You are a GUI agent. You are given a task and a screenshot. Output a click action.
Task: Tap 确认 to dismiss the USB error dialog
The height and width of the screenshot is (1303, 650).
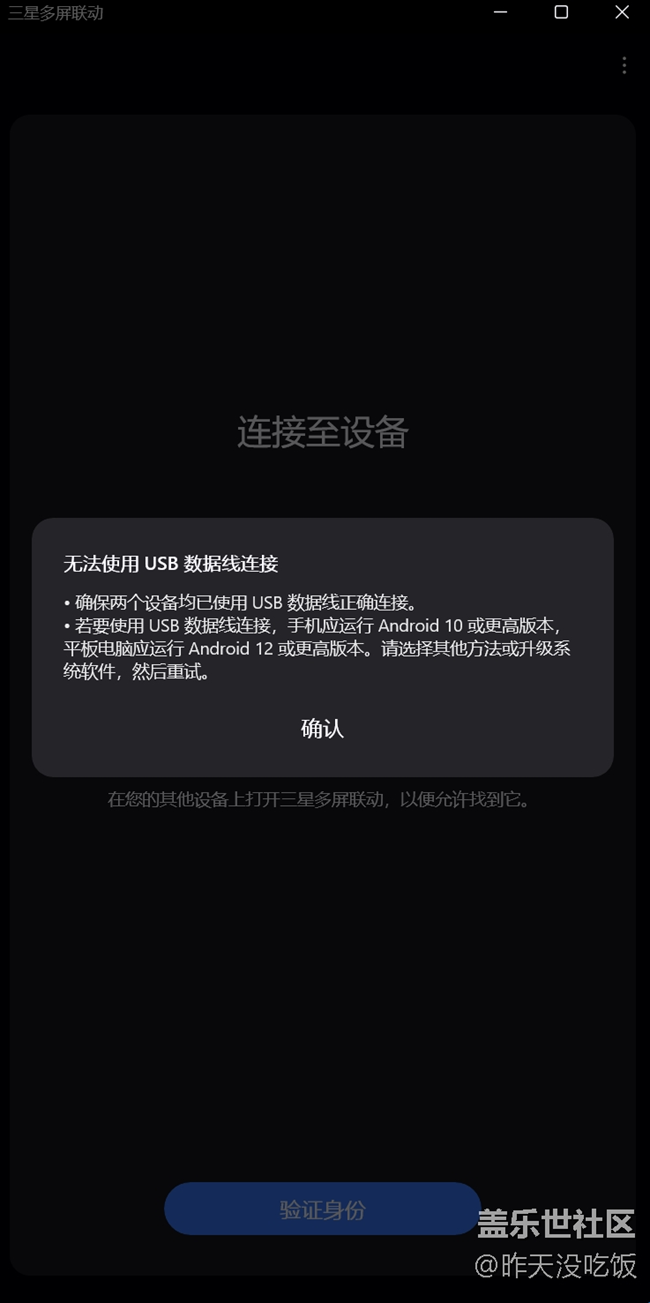tap(322, 729)
